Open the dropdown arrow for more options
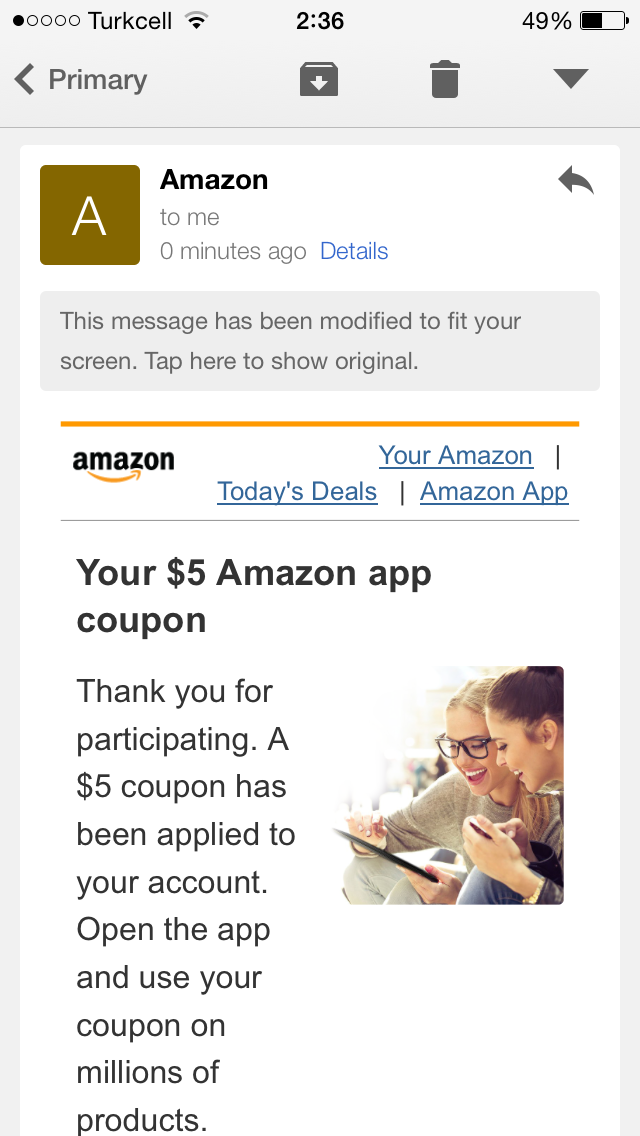This screenshot has width=640, height=1136. coord(570,80)
